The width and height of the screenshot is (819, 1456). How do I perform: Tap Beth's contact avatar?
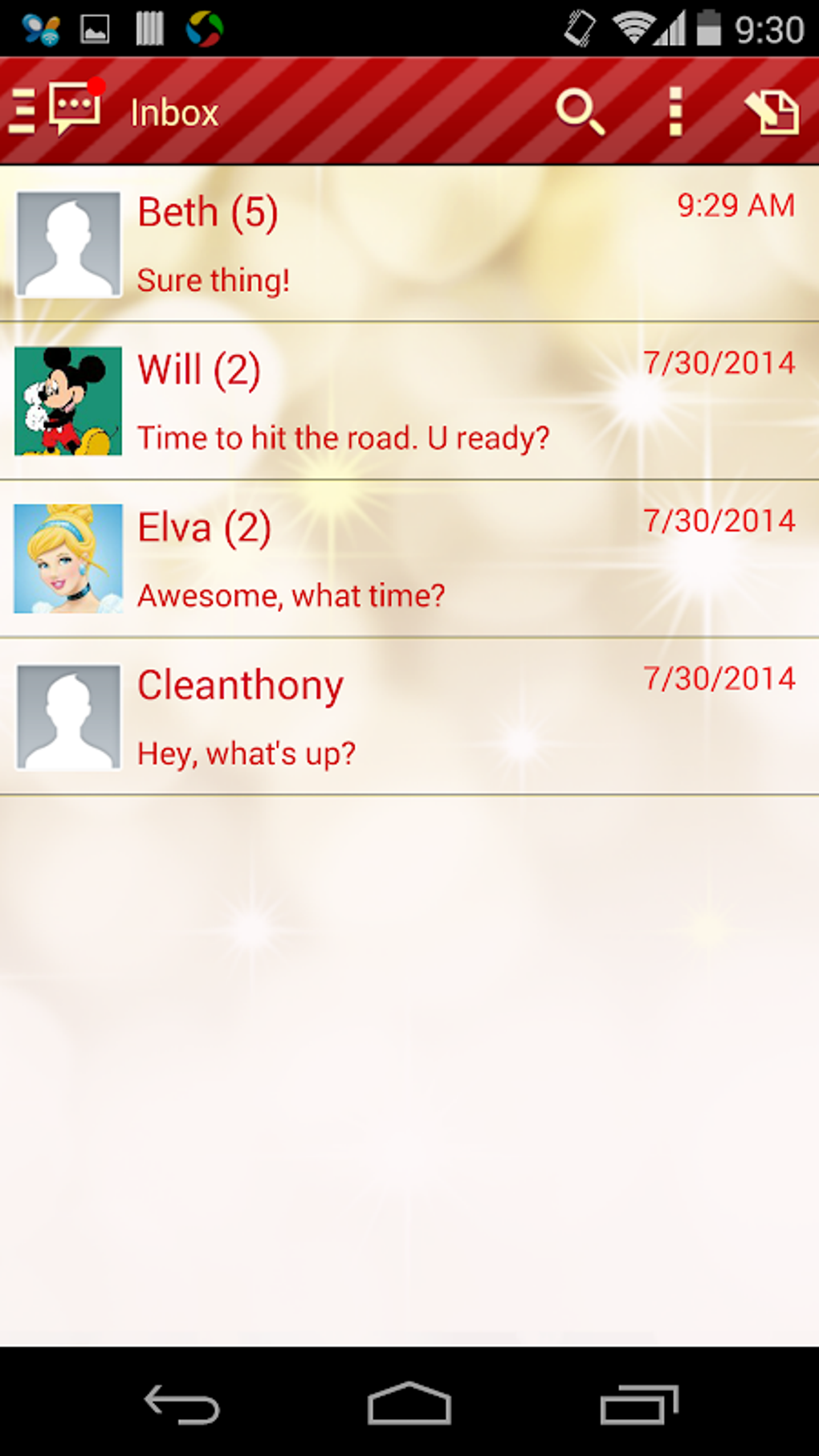click(68, 244)
